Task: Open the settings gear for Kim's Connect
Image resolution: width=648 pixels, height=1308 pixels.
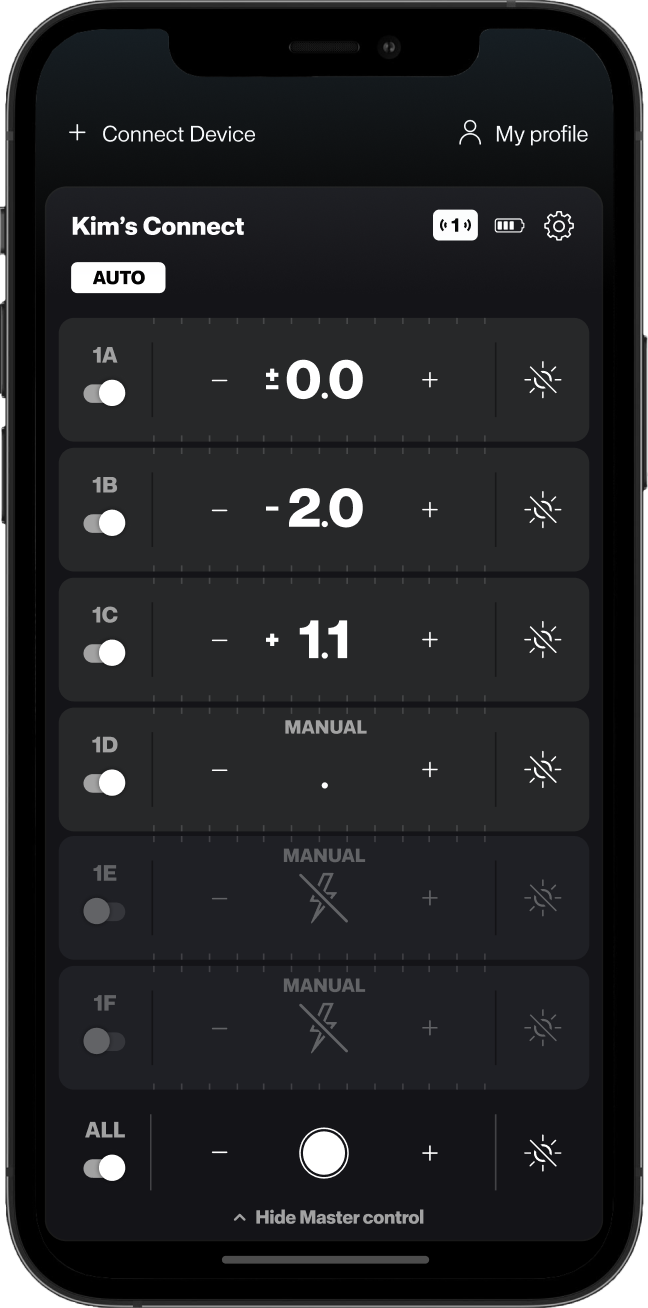Action: tap(559, 226)
